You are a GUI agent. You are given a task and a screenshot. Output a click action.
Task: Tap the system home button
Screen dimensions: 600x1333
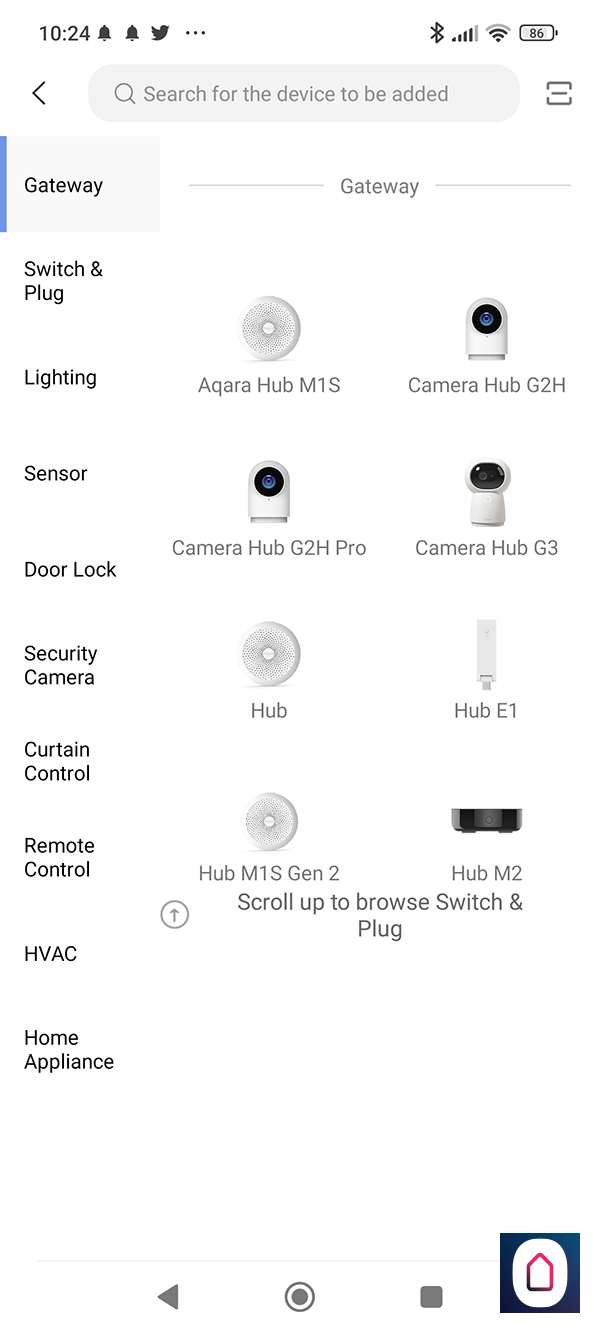point(299,1297)
